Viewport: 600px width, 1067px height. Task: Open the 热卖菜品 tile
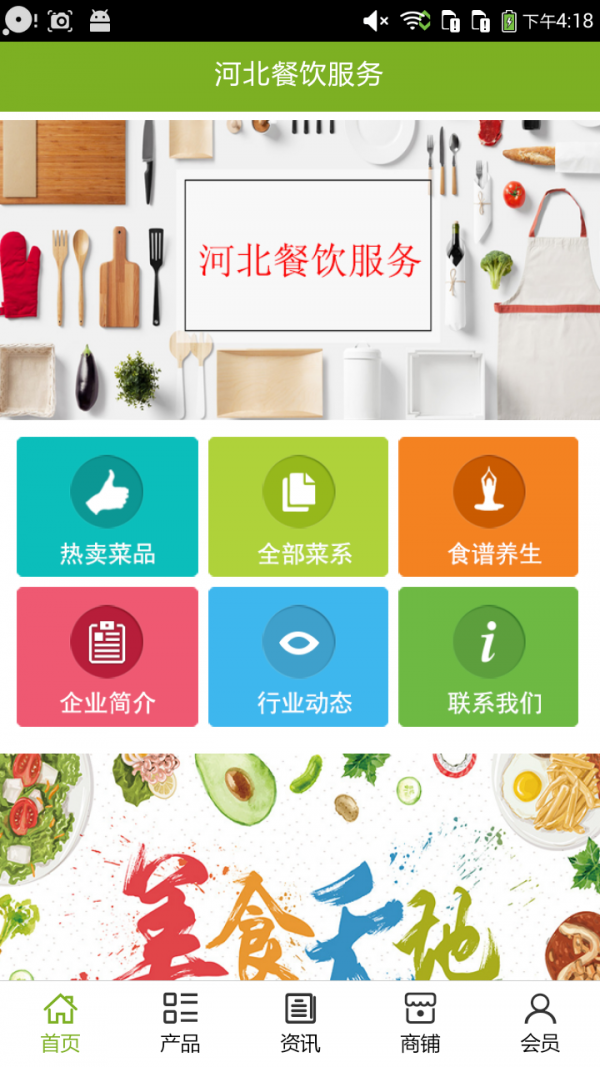[x=107, y=507]
